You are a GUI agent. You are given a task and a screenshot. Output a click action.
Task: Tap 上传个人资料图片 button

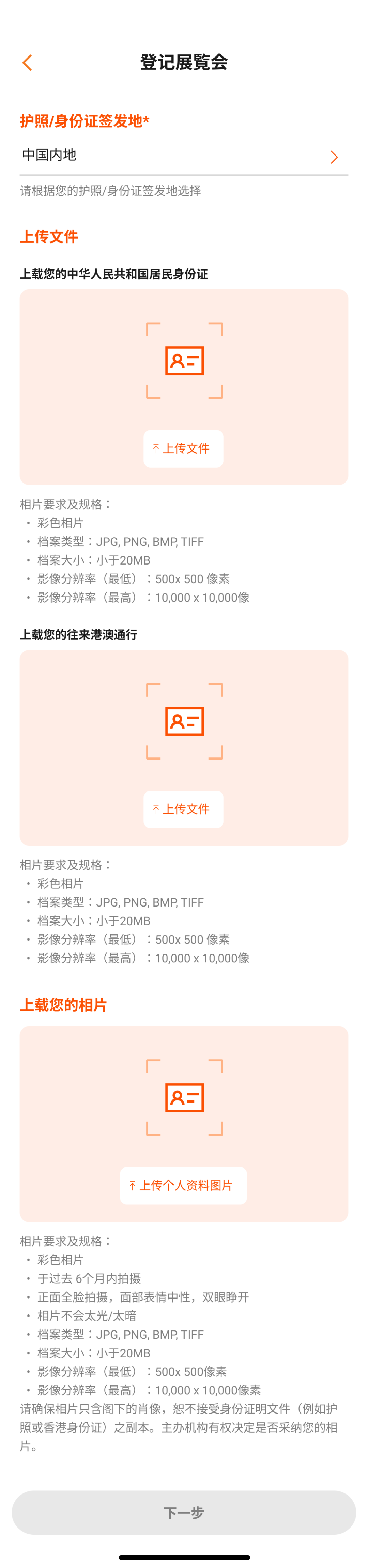[x=183, y=1185]
